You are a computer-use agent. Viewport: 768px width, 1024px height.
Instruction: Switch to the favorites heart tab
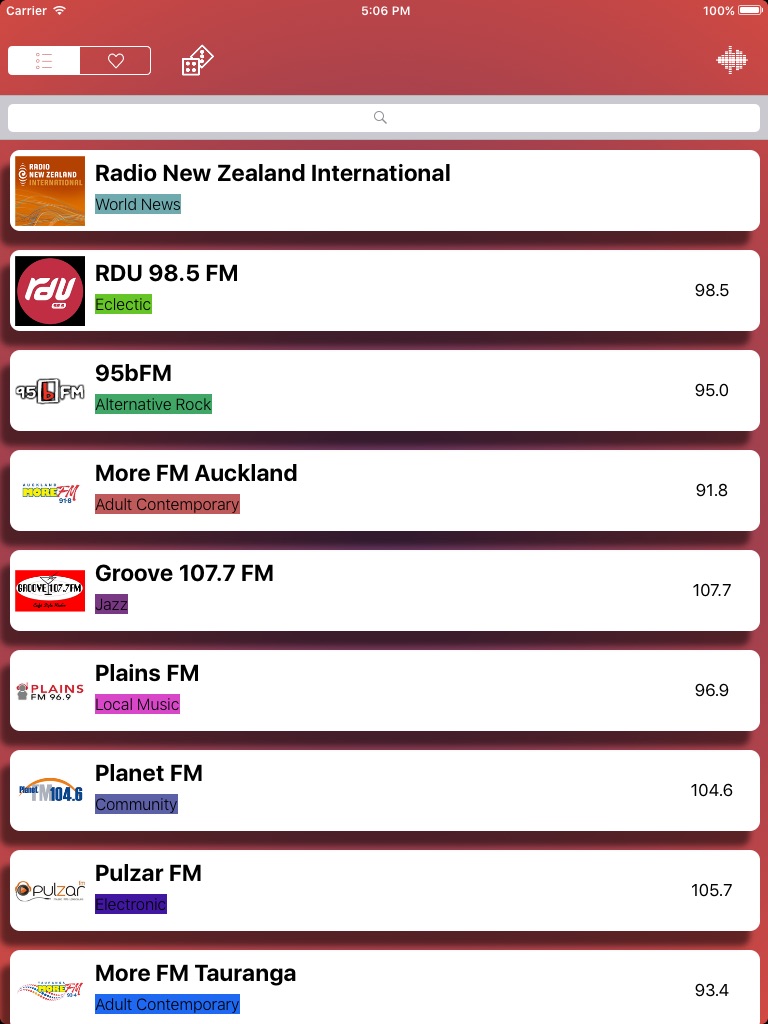point(116,61)
